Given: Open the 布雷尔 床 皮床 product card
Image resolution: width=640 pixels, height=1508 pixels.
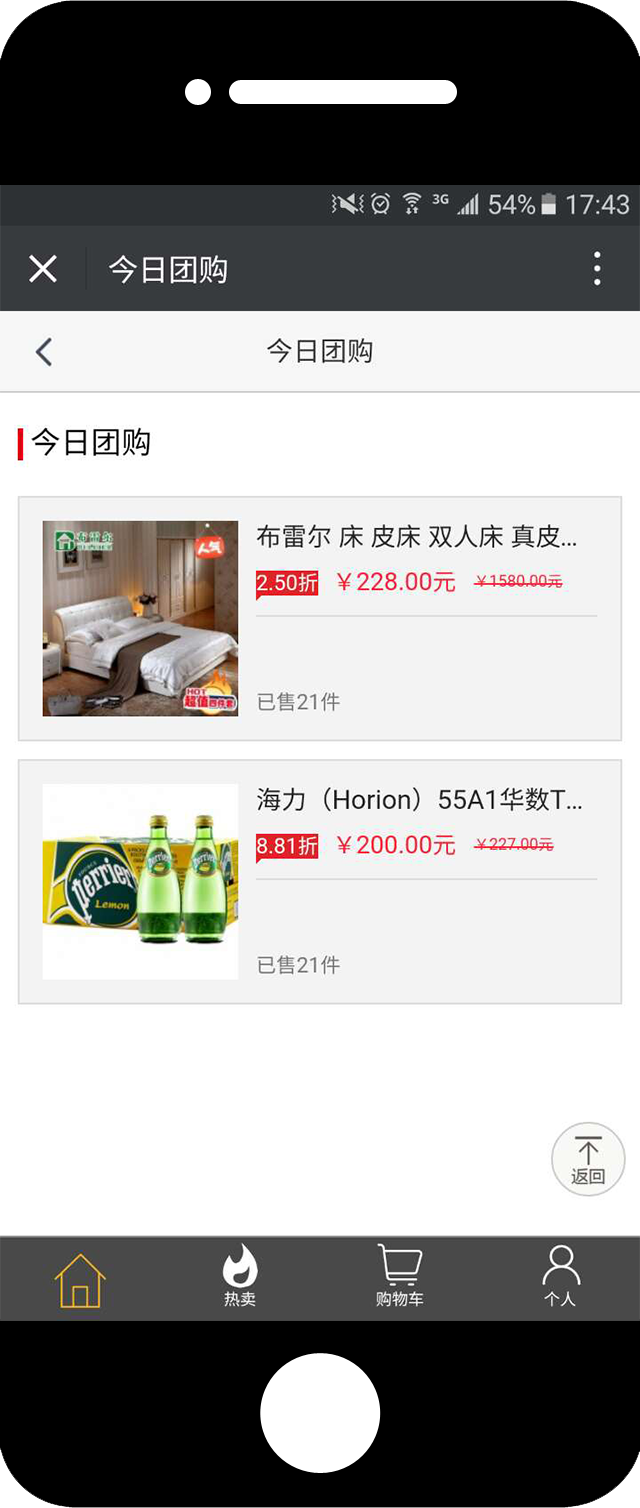Looking at the screenshot, I should [320, 618].
